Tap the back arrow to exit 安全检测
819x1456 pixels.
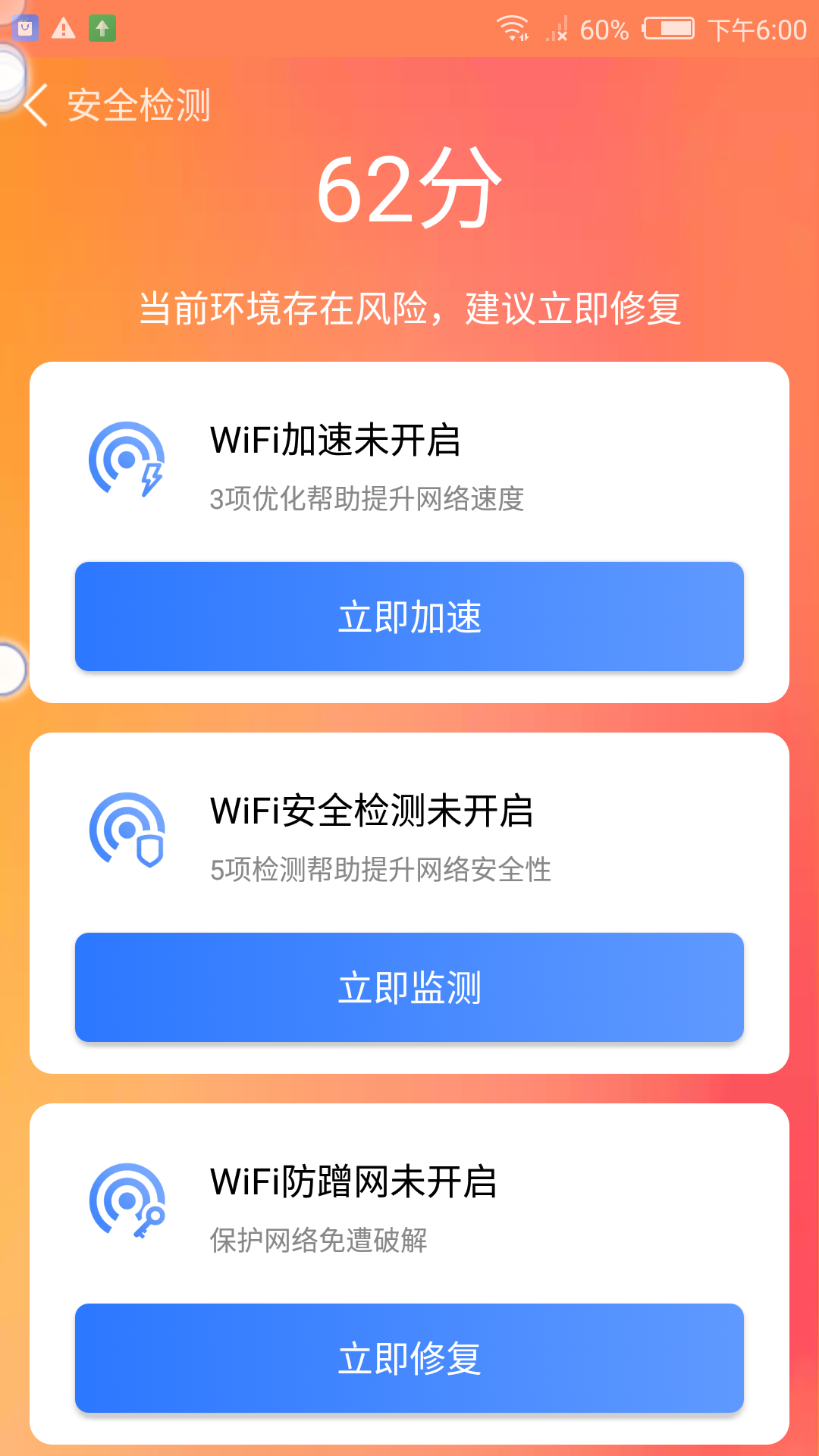pyautogui.click(x=36, y=104)
